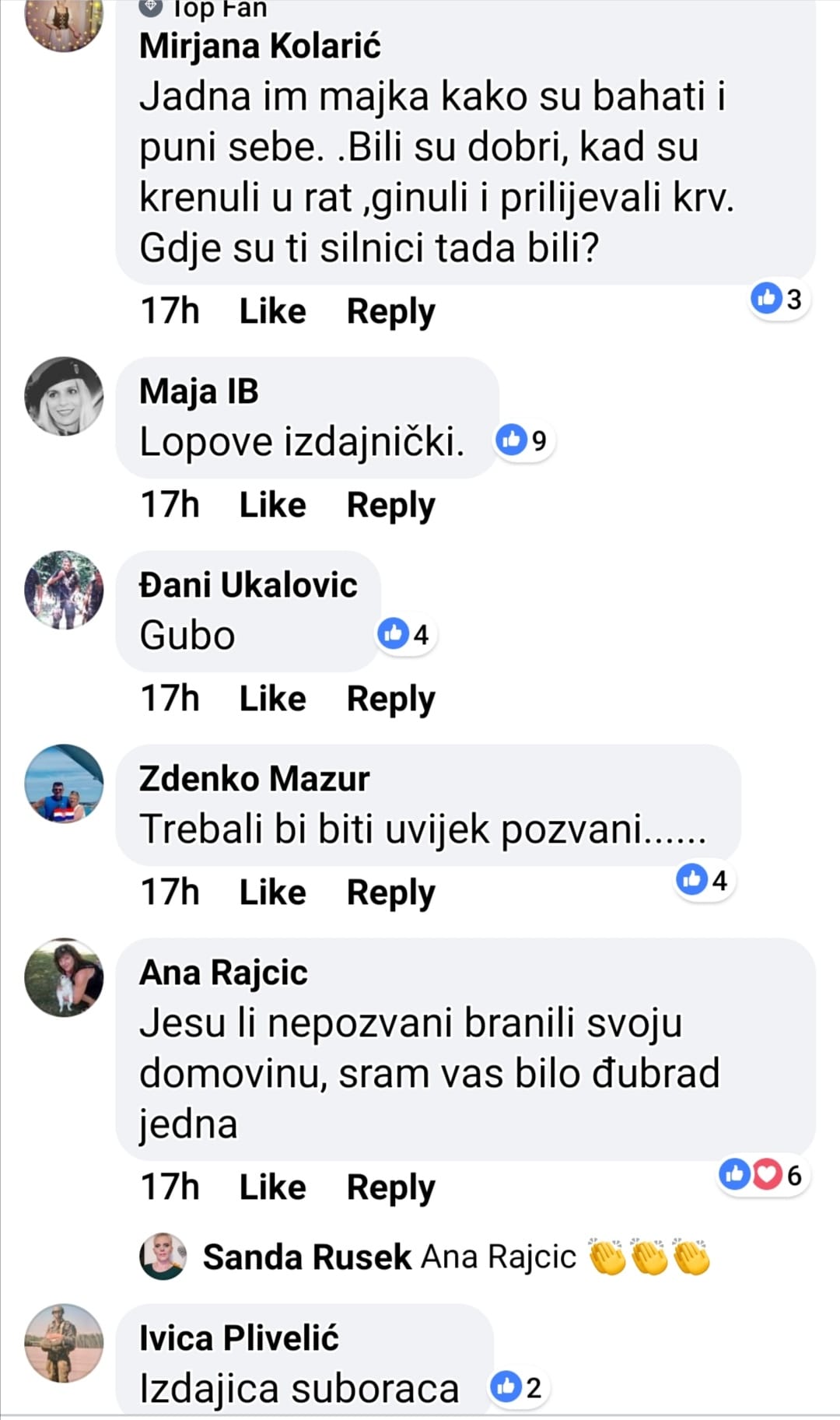Image resolution: width=840 pixels, height=1420 pixels.
Task: Reply to Mirjana Kolarić's comment
Action: coord(390,311)
